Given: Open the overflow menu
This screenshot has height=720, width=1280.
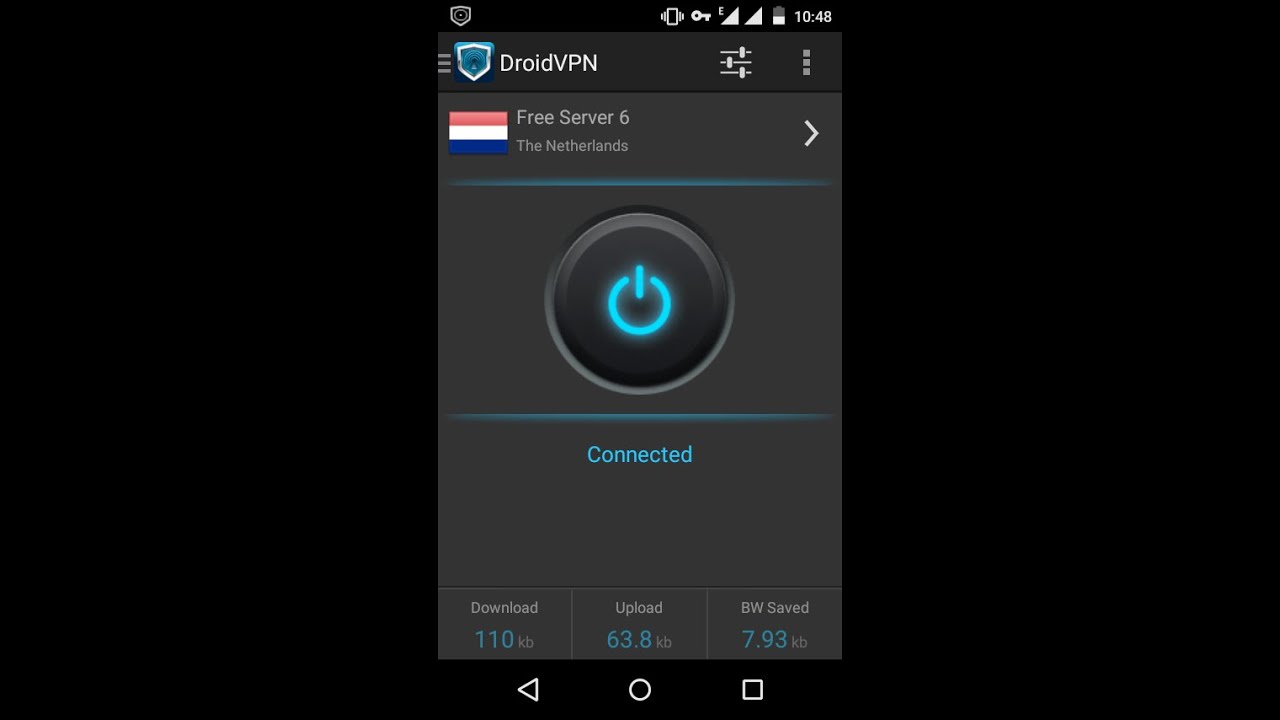Looking at the screenshot, I should coord(806,63).
